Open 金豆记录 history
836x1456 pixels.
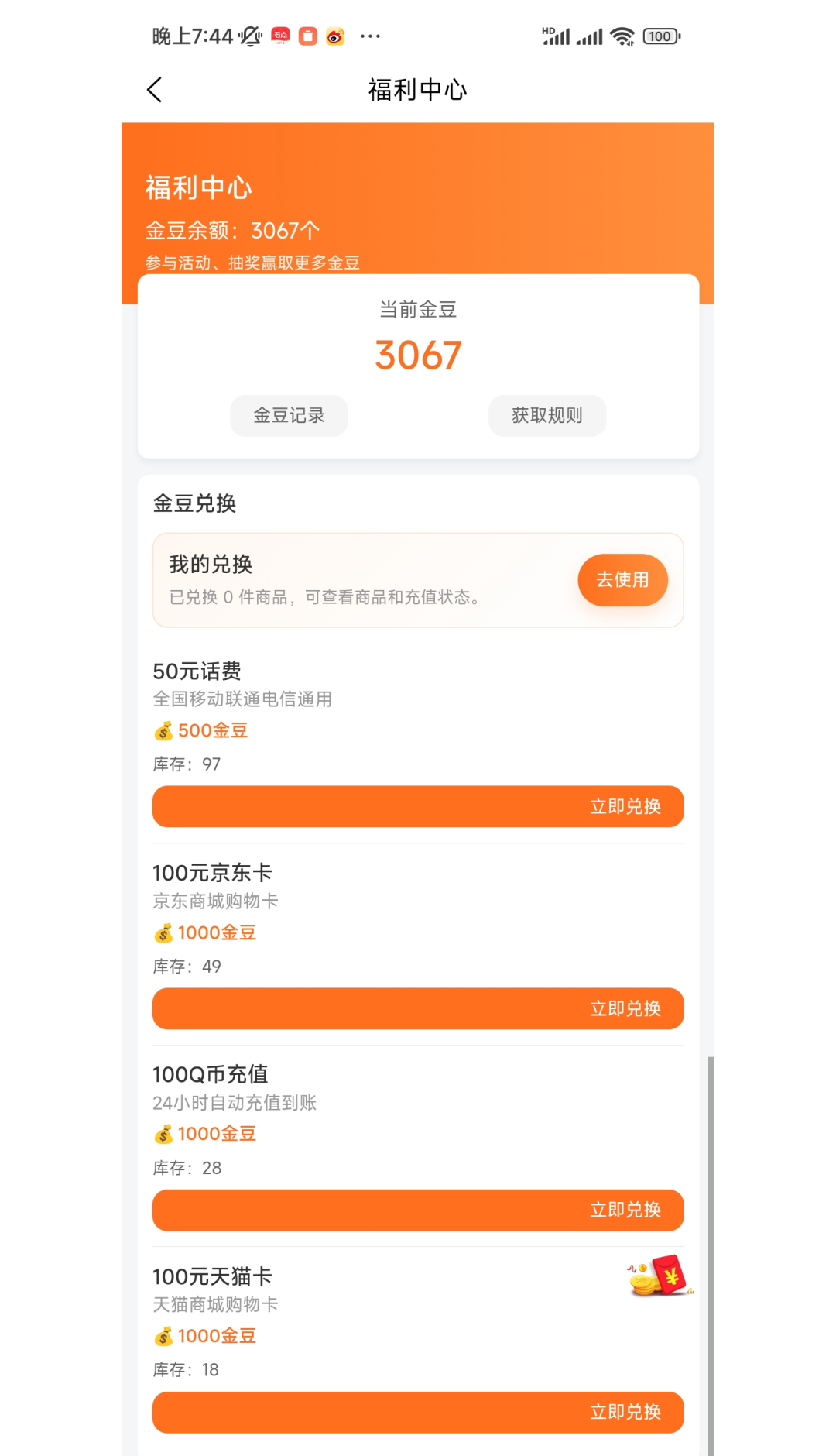click(289, 416)
